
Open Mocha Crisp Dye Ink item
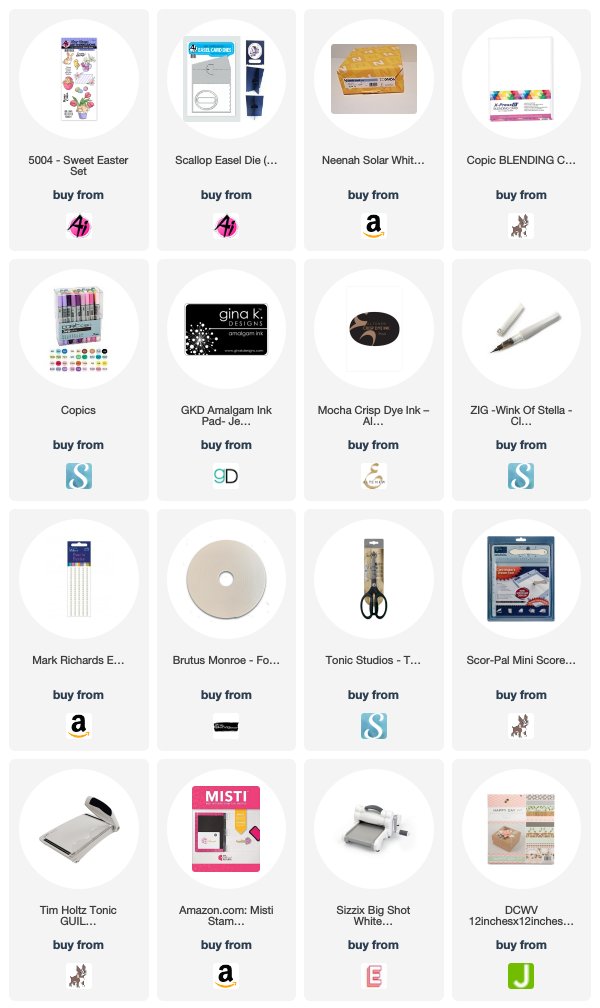pyautogui.click(x=374, y=415)
